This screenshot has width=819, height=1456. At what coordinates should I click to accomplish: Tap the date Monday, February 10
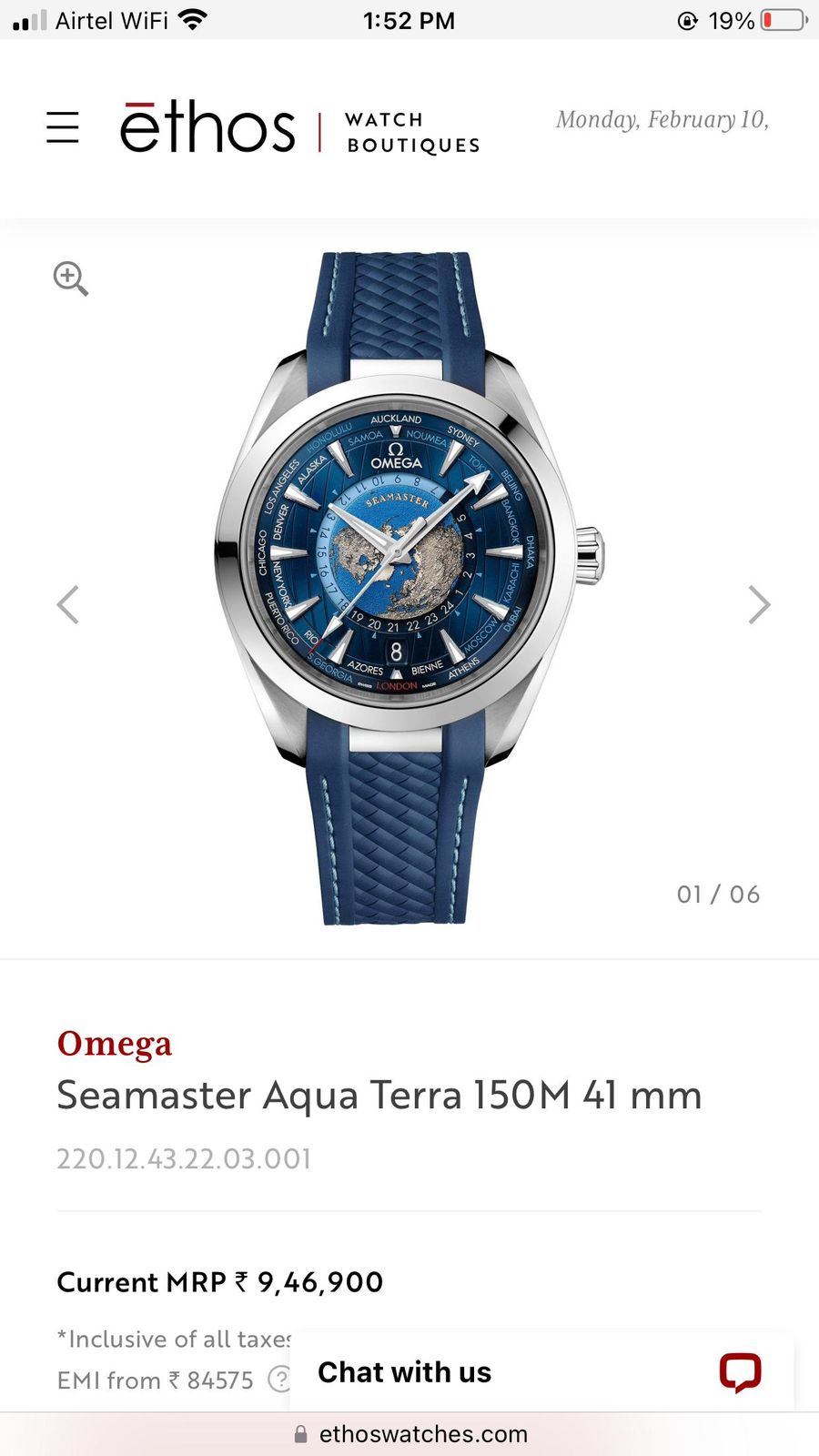pyautogui.click(x=662, y=119)
